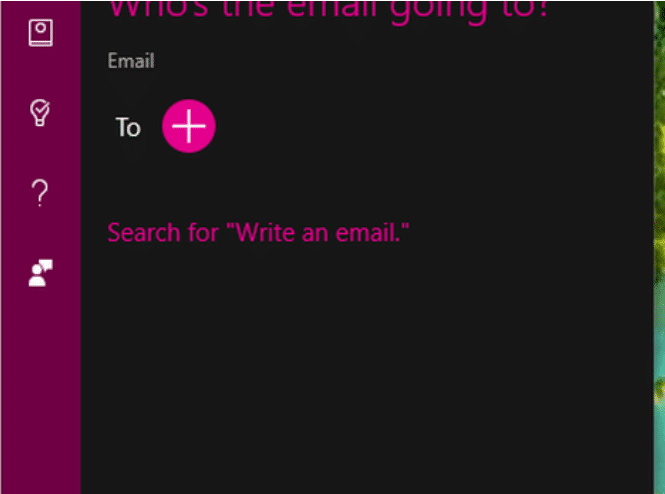Open the notebook icon in sidebar
Screen dimensions: 665x494
click(40, 33)
